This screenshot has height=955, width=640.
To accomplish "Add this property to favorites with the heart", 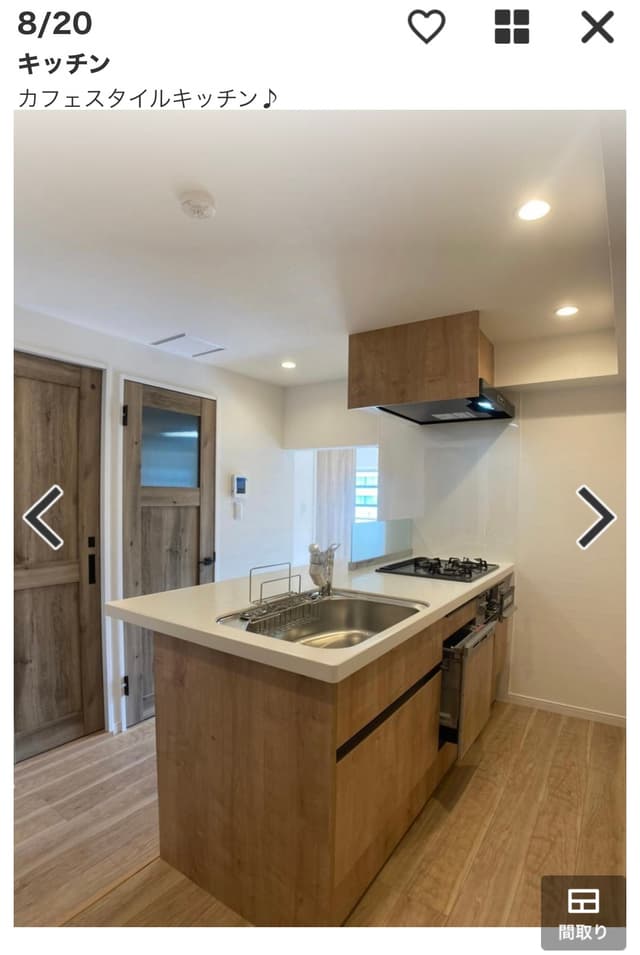I will pos(427,26).
